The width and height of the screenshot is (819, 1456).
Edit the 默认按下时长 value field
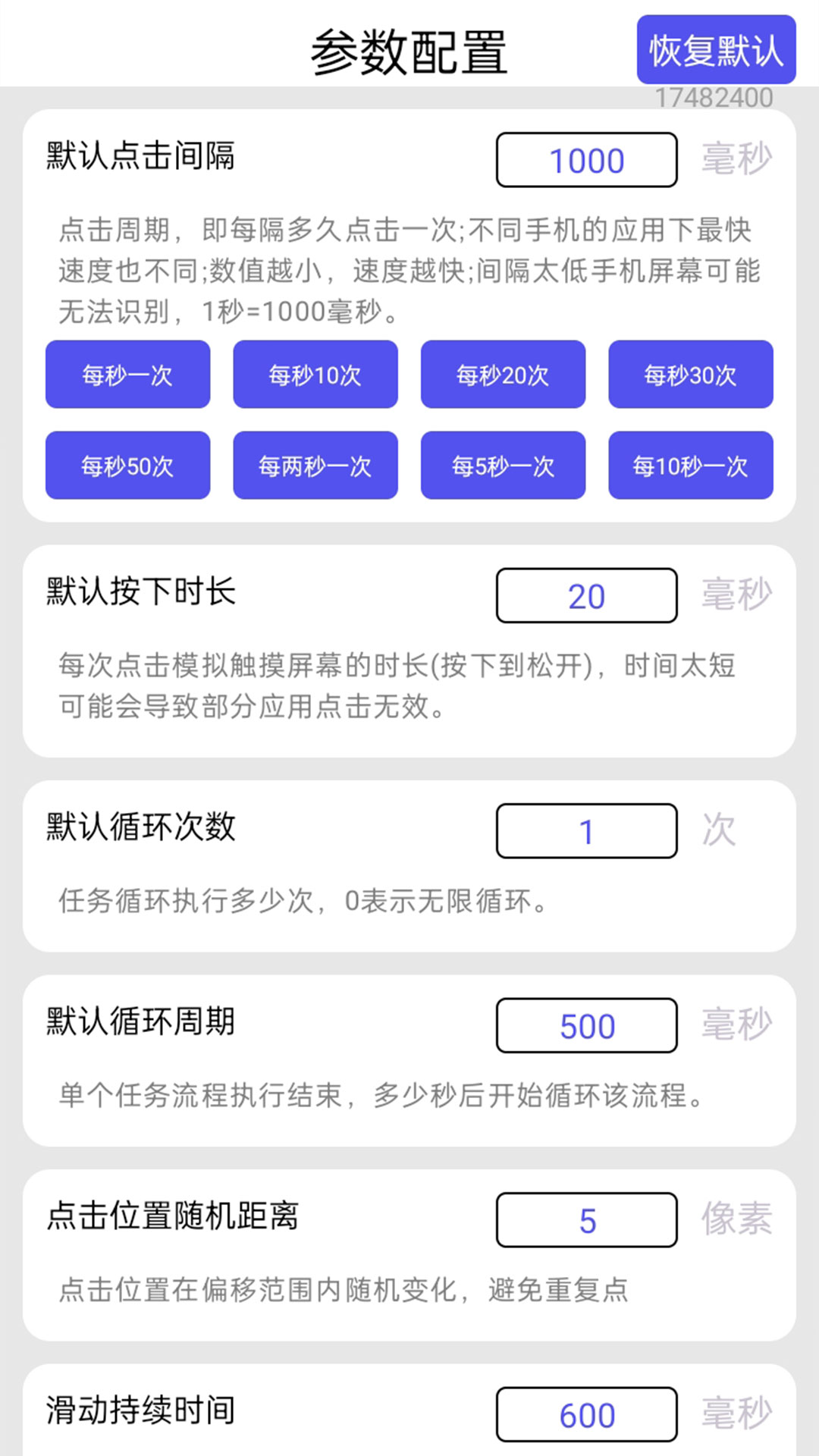(586, 596)
